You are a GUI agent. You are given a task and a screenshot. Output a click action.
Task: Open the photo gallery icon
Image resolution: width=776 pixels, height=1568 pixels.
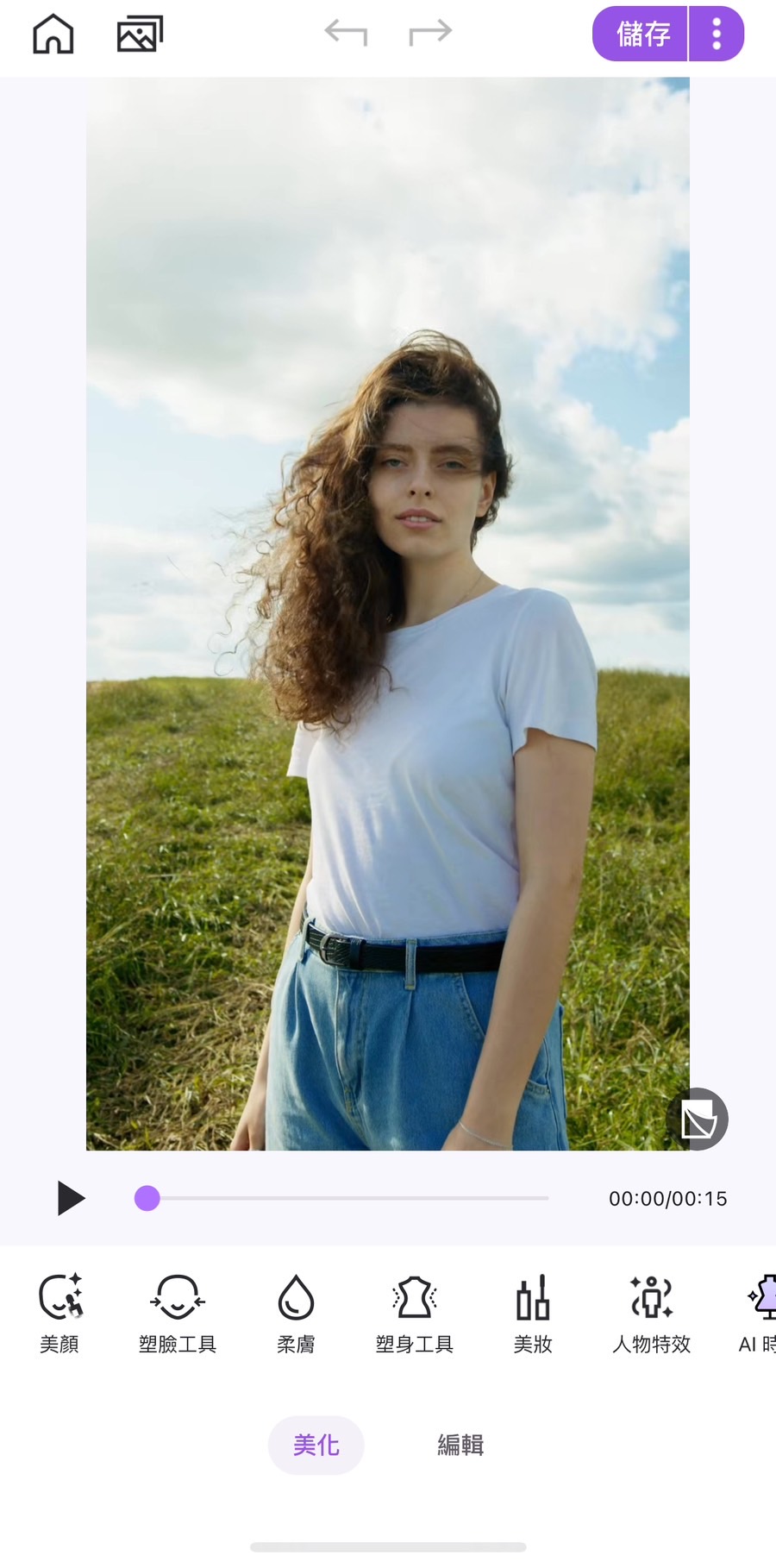(x=140, y=34)
